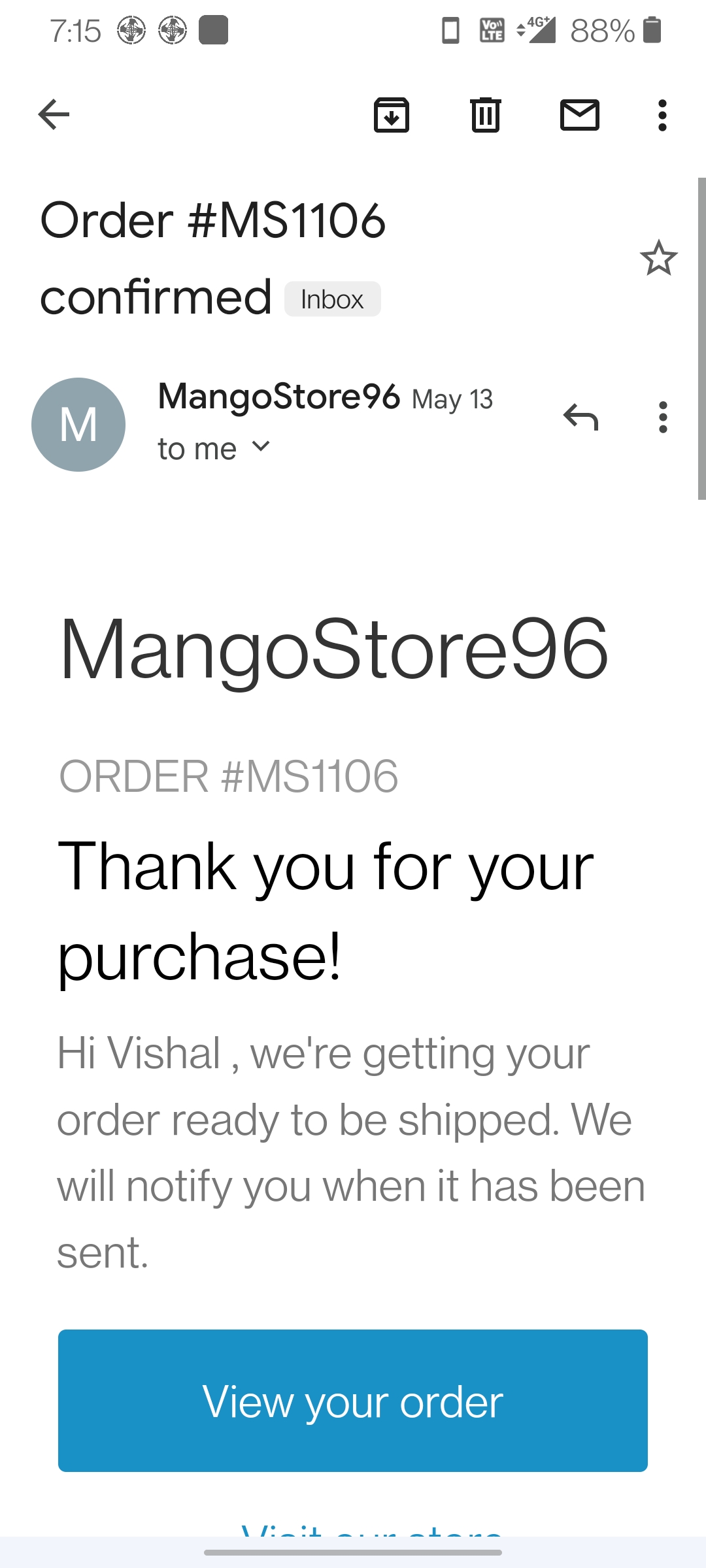The height and width of the screenshot is (1568, 706).
Task: Reply to MangoStore96
Action: click(580, 417)
